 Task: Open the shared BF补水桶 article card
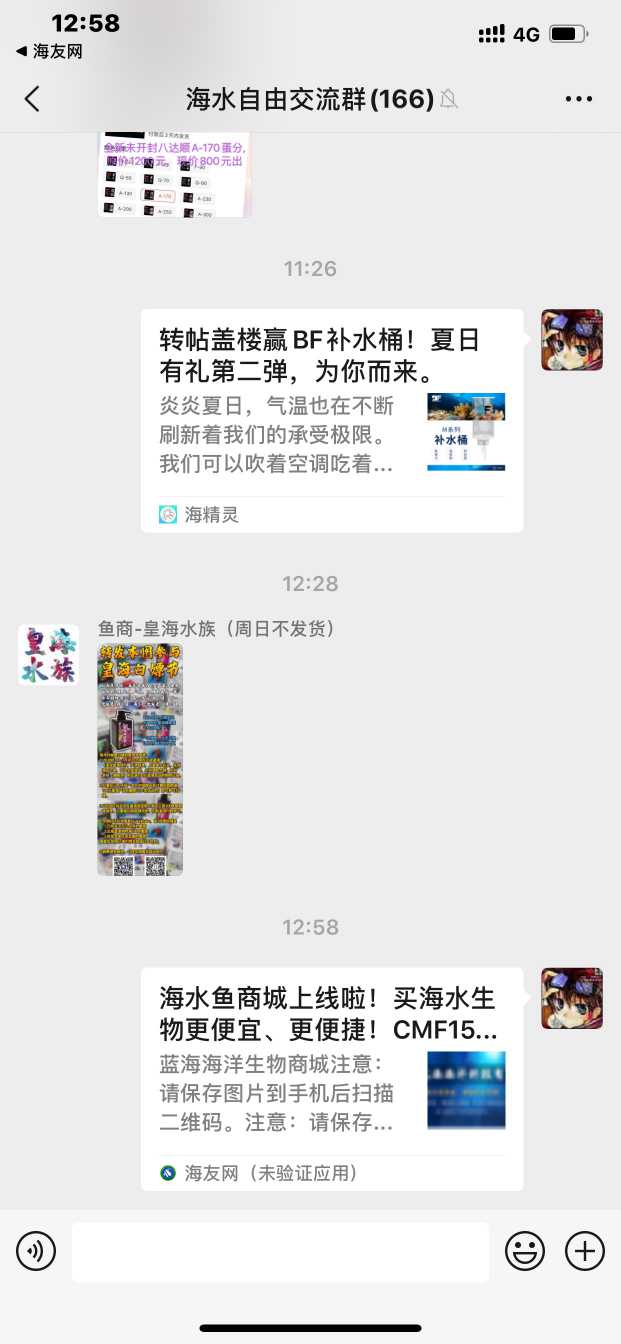(x=331, y=420)
